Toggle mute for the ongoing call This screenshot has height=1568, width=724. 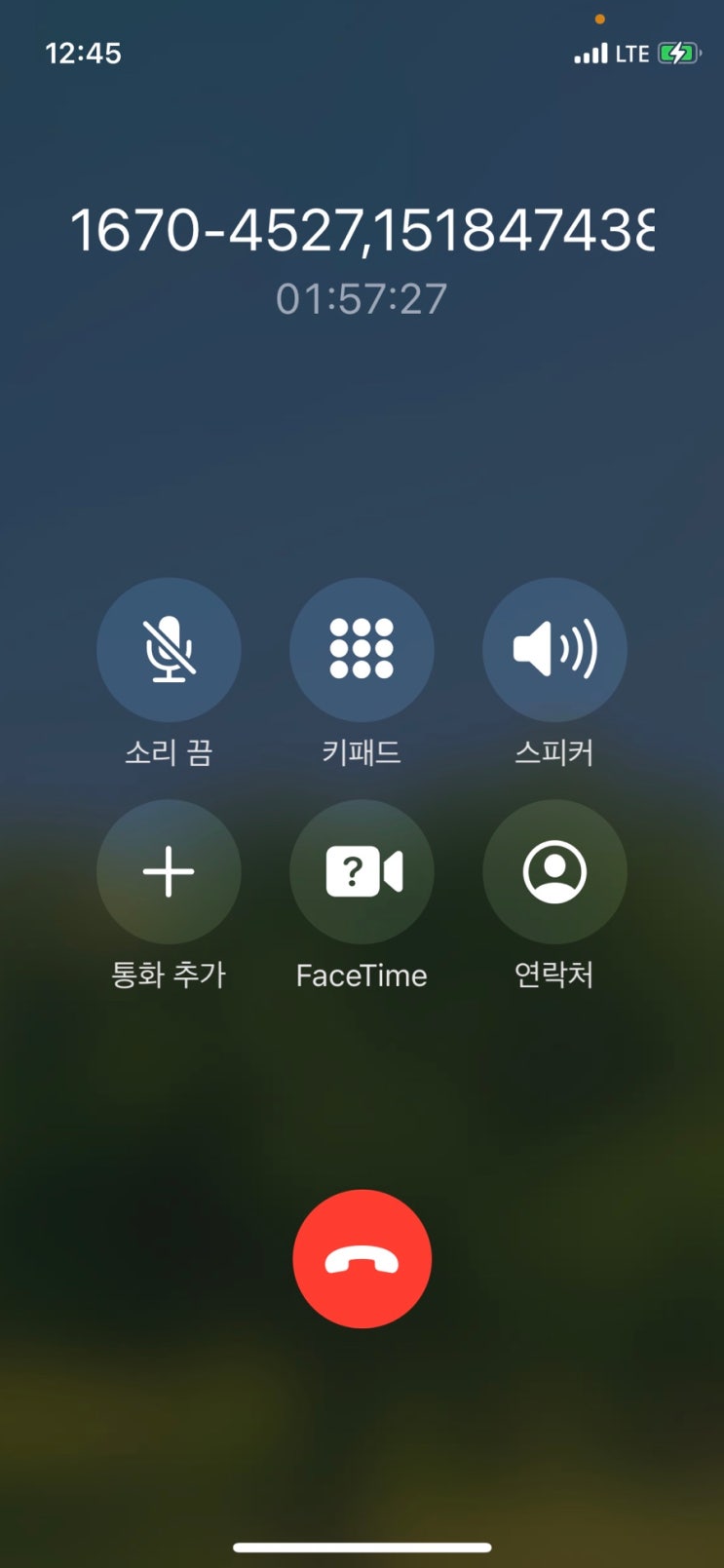point(170,649)
